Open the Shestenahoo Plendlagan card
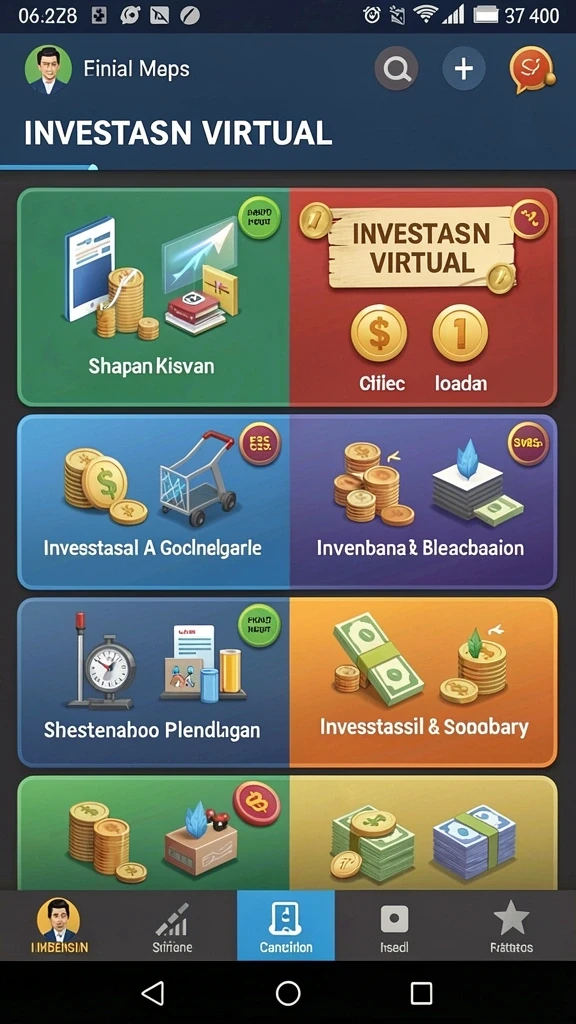The height and width of the screenshot is (1024, 576). [x=153, y=681]
